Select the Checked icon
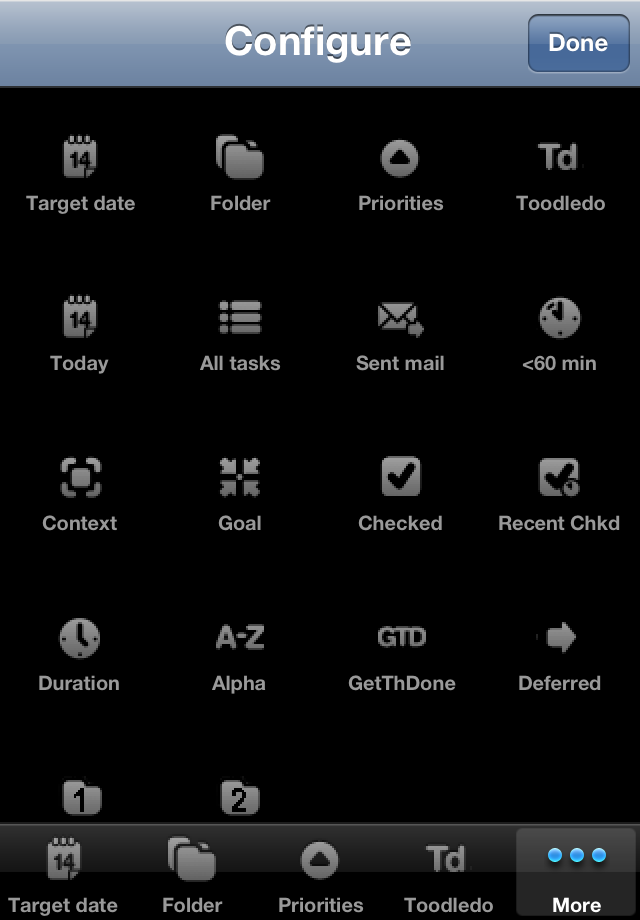 click(400, 478)
